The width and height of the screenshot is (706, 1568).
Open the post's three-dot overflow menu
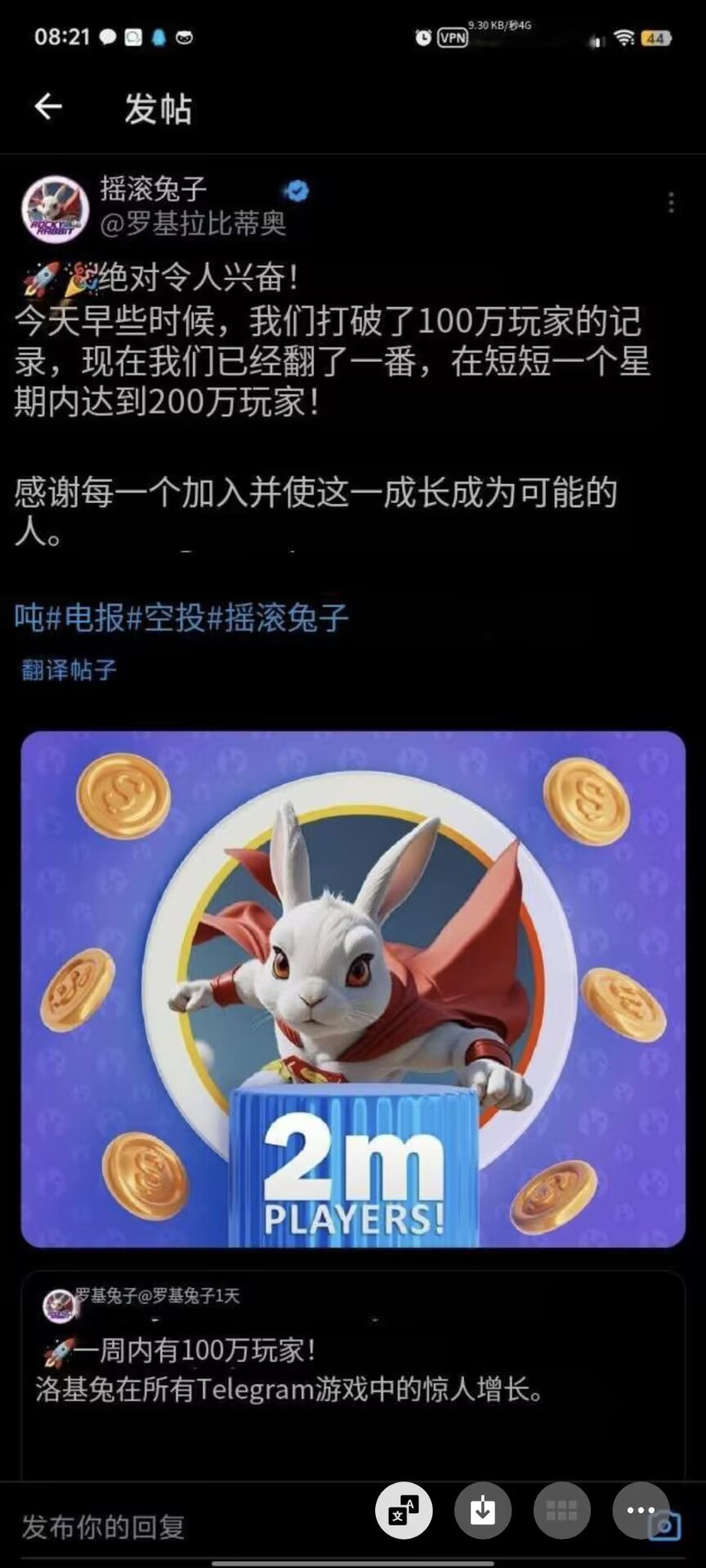tap(671, 203)
